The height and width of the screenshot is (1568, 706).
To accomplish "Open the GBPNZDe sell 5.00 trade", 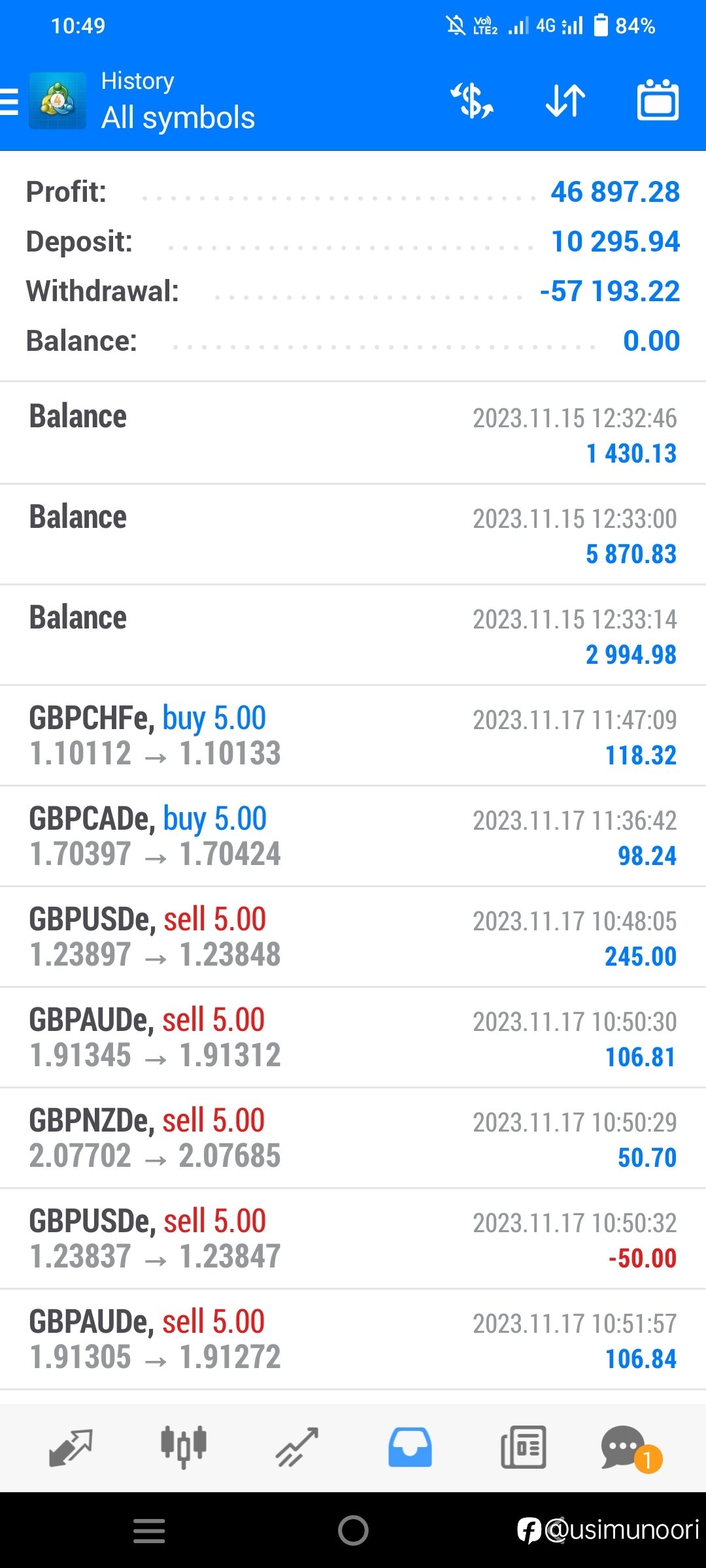I will pos(353,1138).
